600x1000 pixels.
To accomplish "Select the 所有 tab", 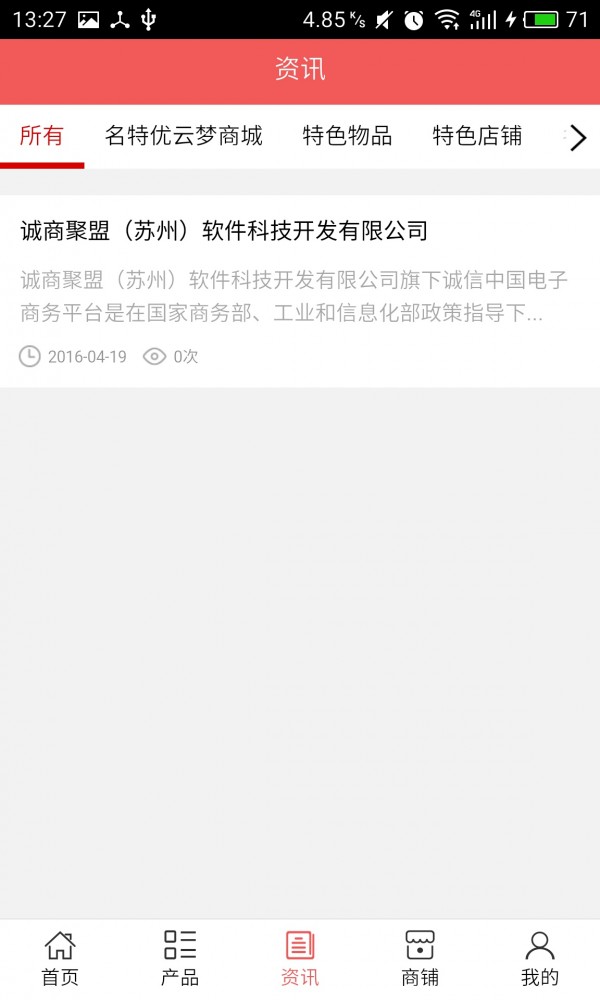I will tap(42, 137).
